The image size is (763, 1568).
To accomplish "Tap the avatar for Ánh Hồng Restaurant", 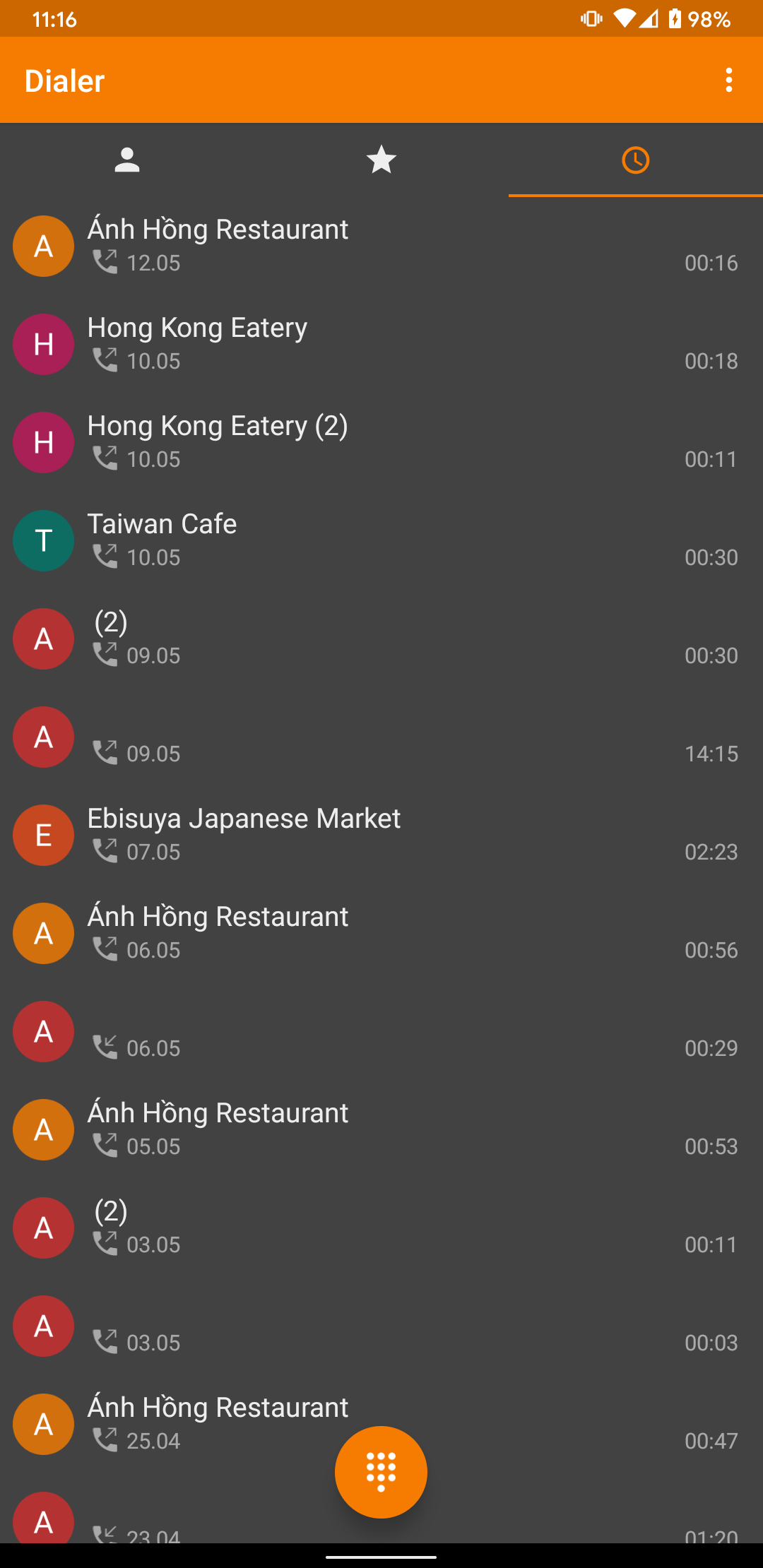I will [x=43, y=246].
